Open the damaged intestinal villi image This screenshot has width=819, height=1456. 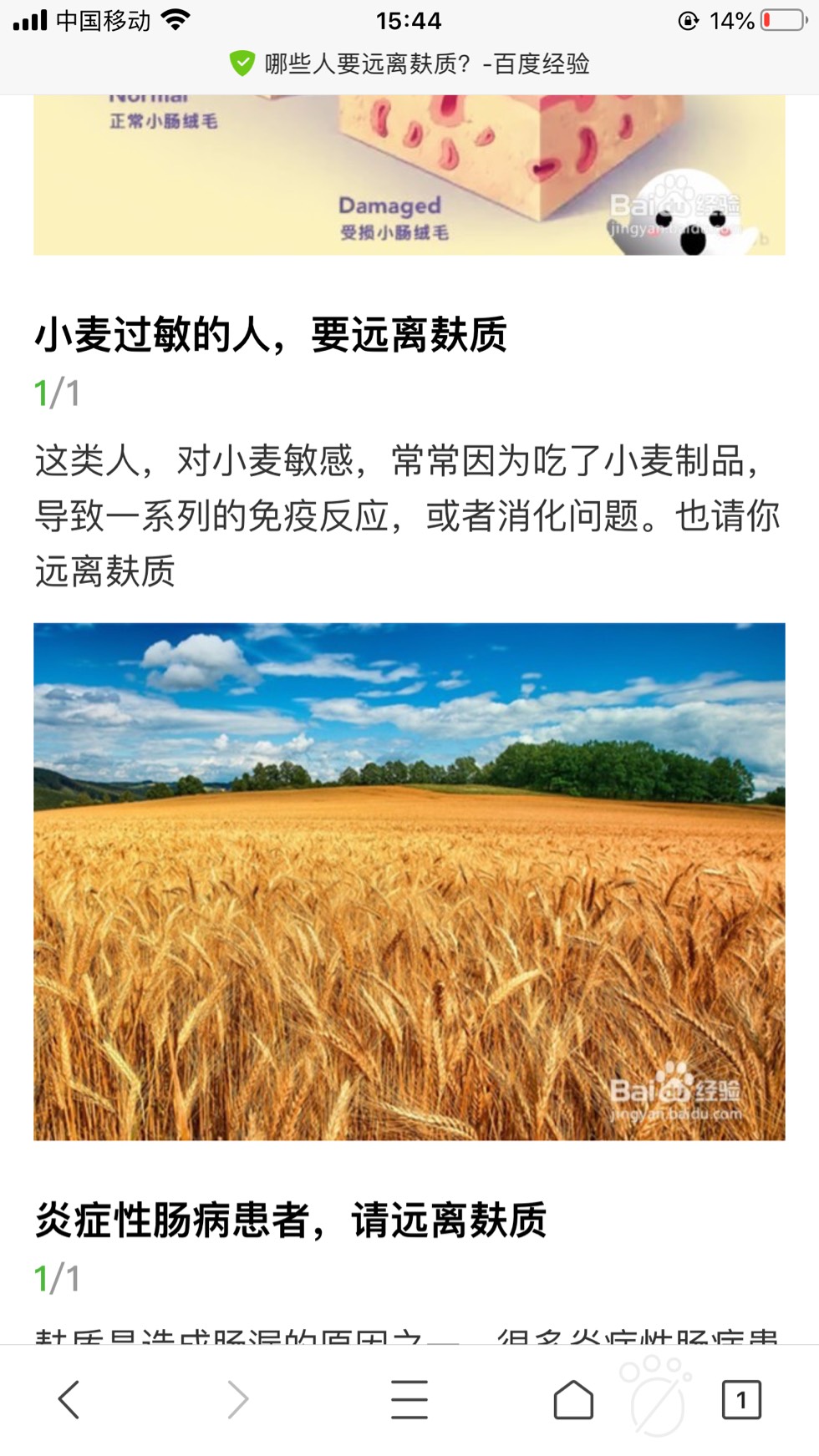(409, 174)
